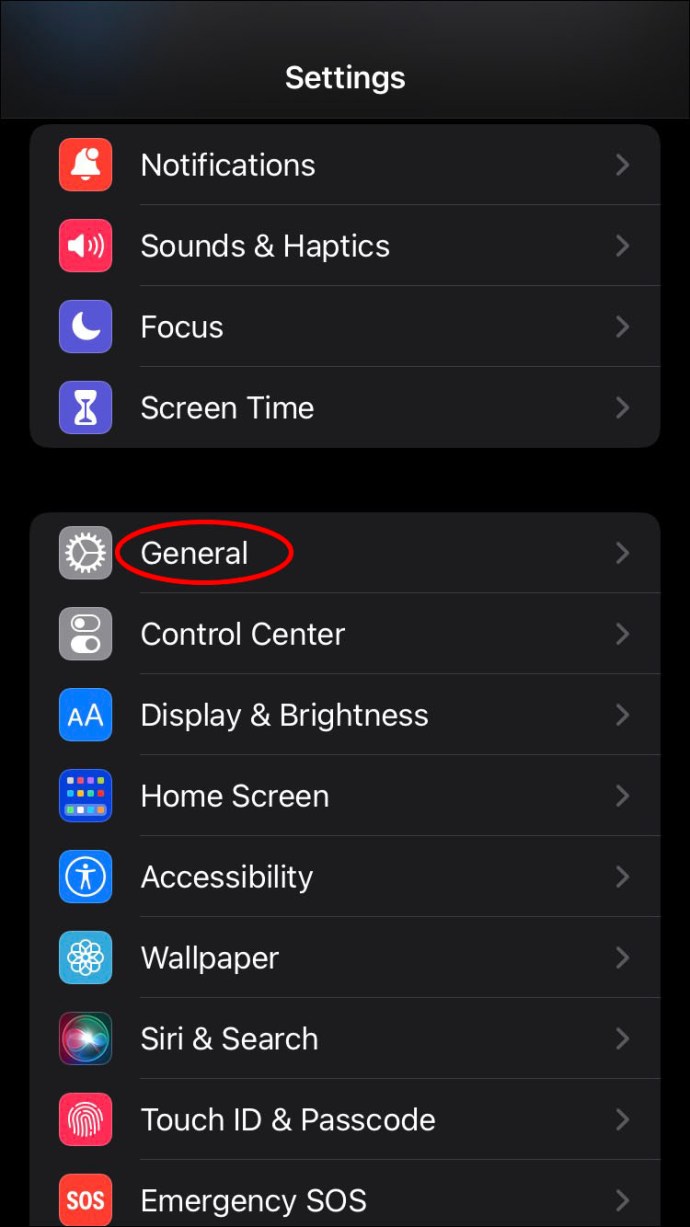The width and height of the screenshot is (690, 1227).
Task: Open Wallpaper settings
Action: coord(345,958)
